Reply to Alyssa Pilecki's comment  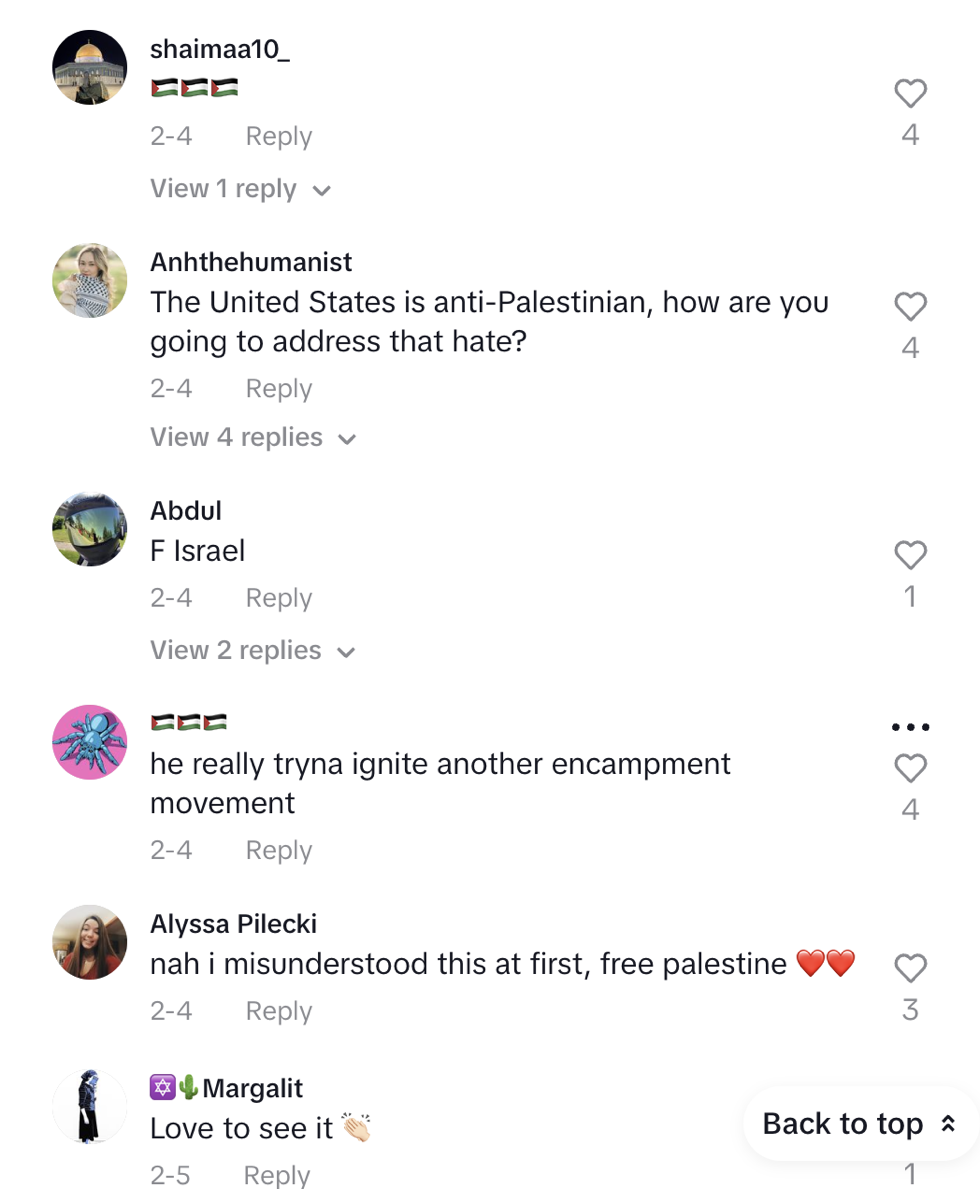click(278, 1011)
